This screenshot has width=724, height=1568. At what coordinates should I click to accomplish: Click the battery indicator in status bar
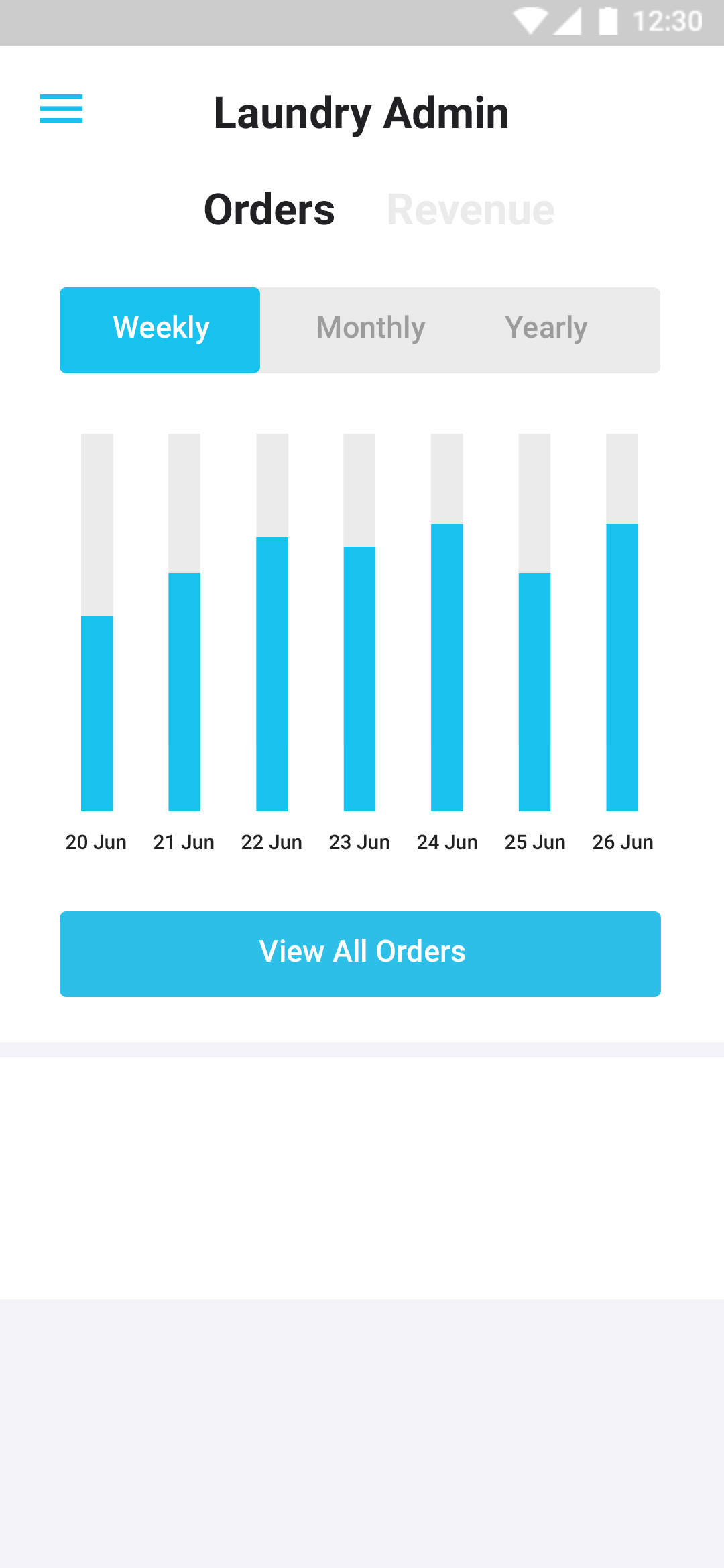[607, 20]
